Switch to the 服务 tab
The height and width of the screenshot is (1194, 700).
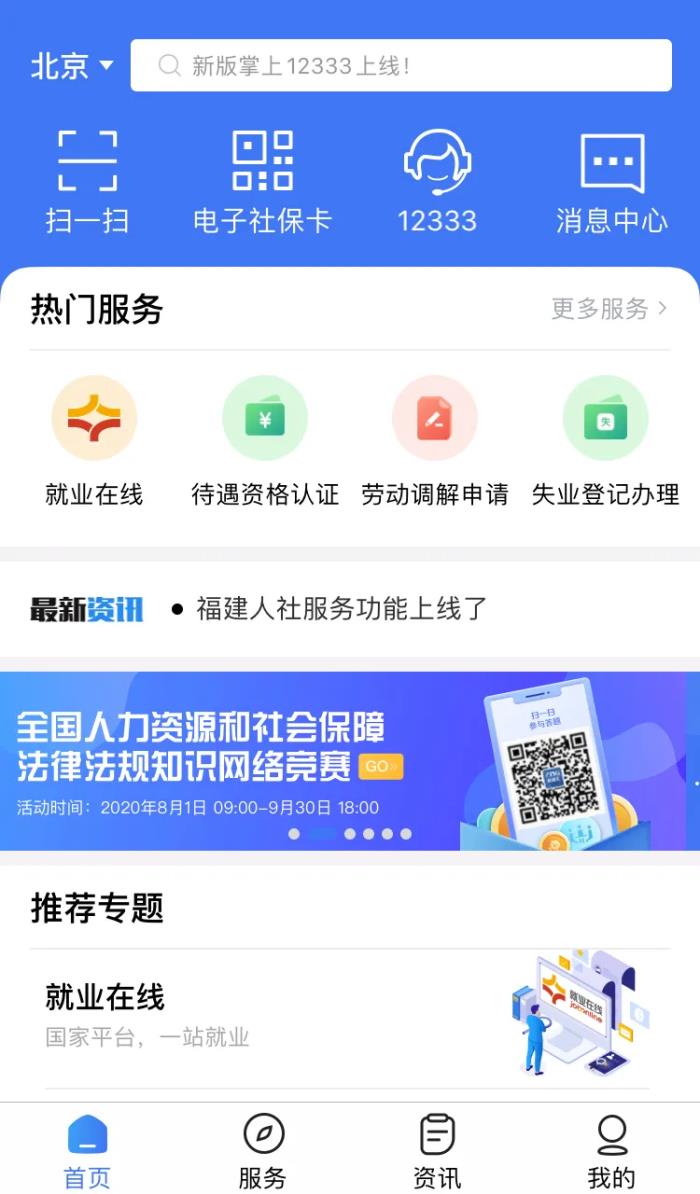tap(263, 1150)
